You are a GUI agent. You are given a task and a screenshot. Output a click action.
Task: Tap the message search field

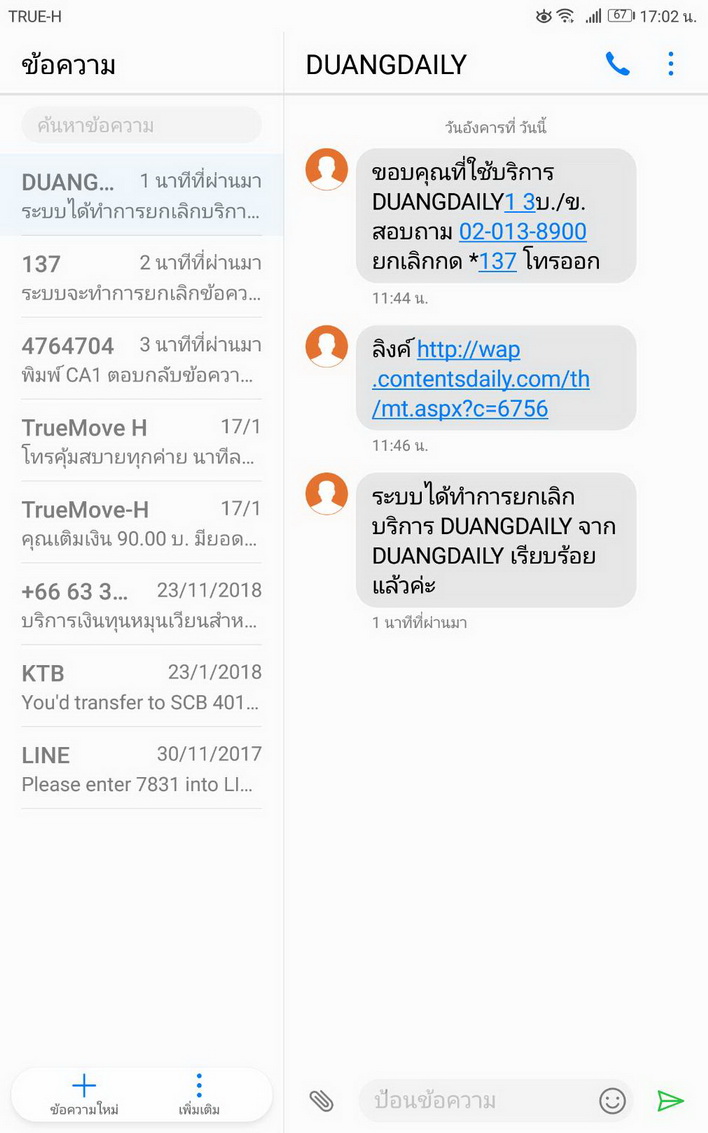click(142, 126)
